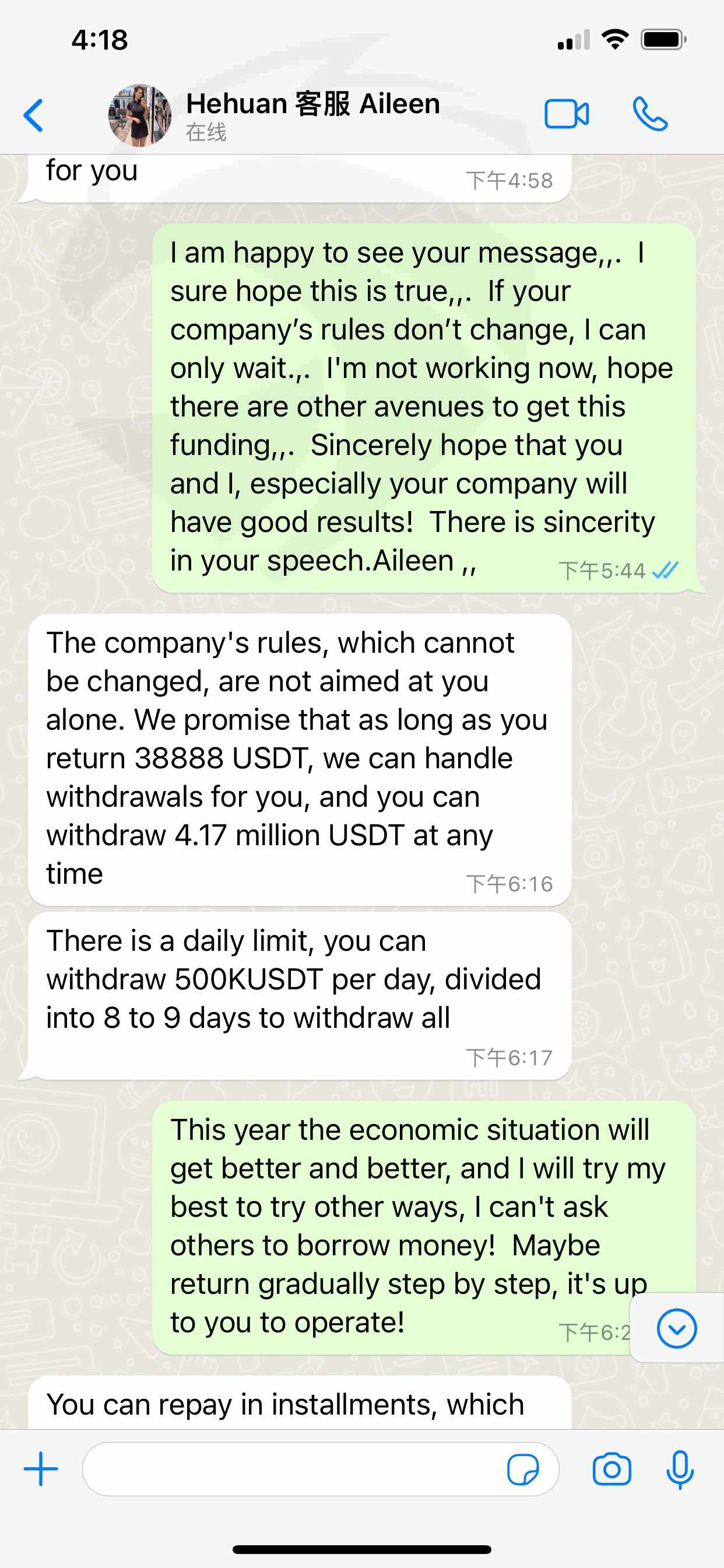
Task: Go back to the chat list
Action: pos(33,115)
